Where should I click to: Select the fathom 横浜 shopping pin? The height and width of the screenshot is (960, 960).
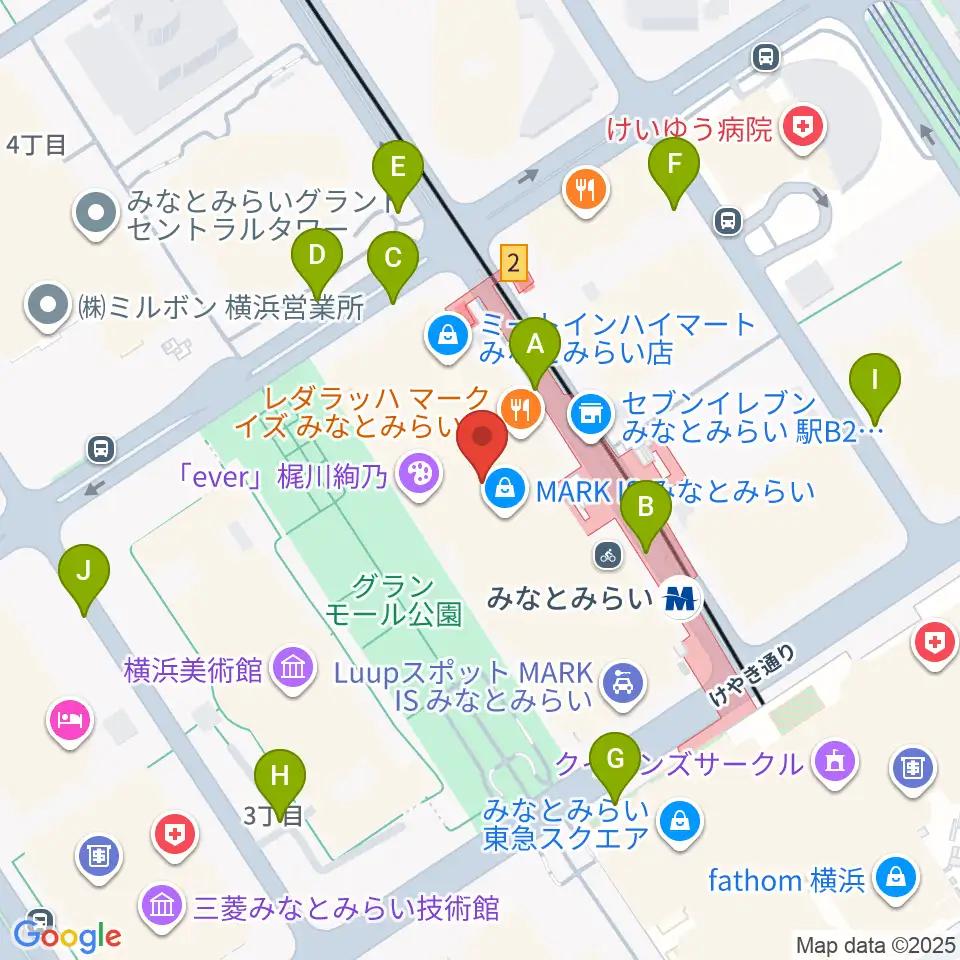896,879
